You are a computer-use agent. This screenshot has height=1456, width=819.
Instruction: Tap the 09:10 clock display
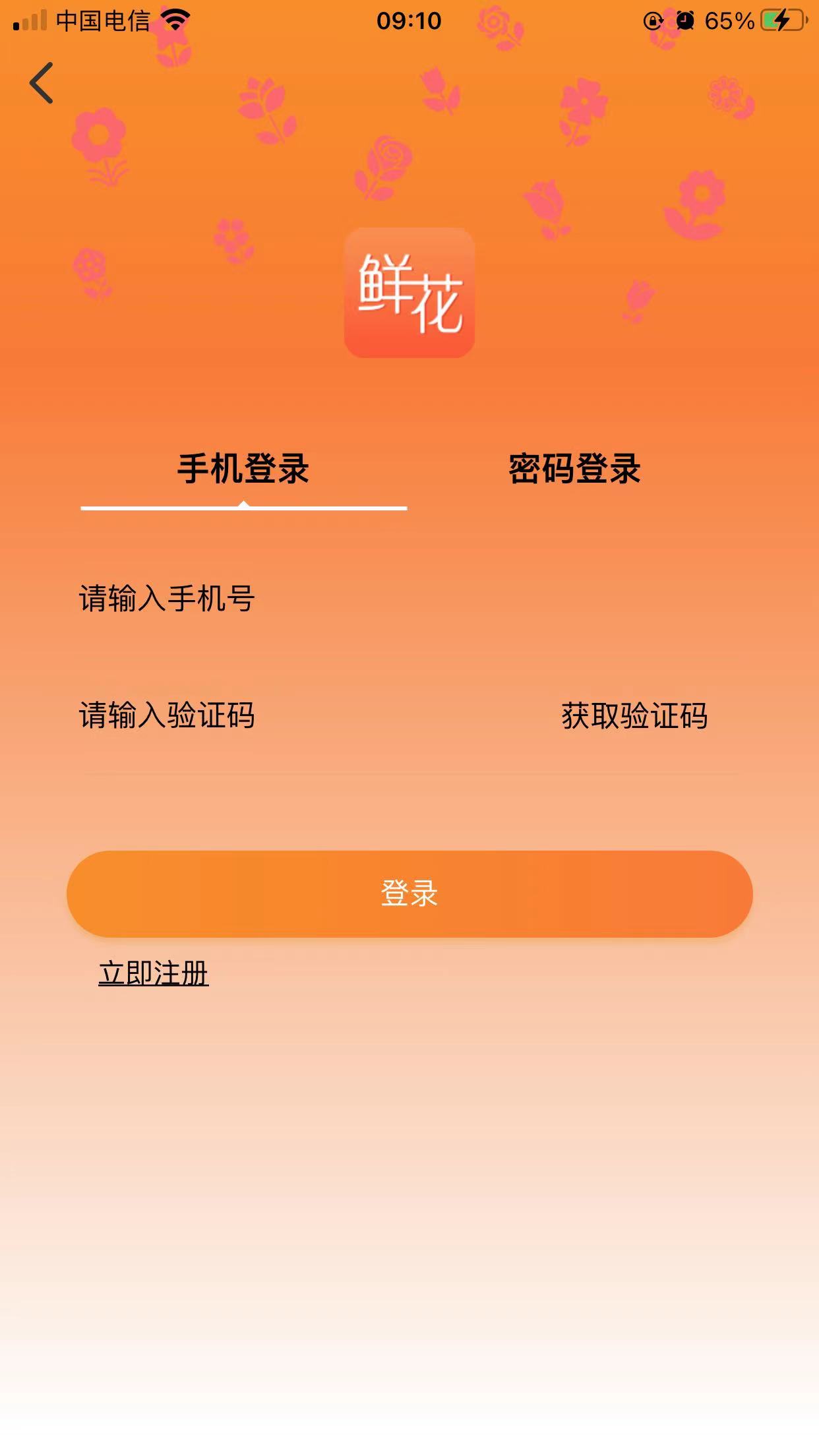point(409,21)
